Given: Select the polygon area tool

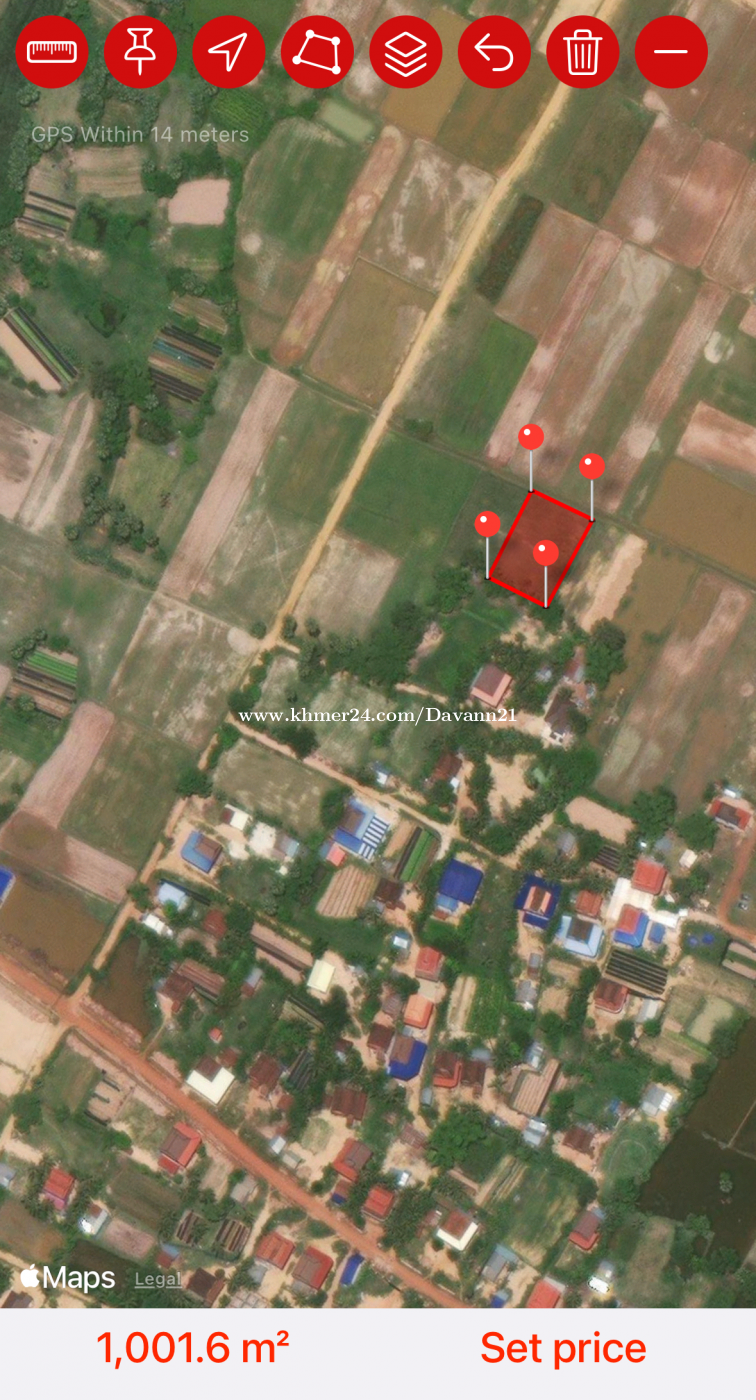Looking at the screenshot, I should click(317, 52).
